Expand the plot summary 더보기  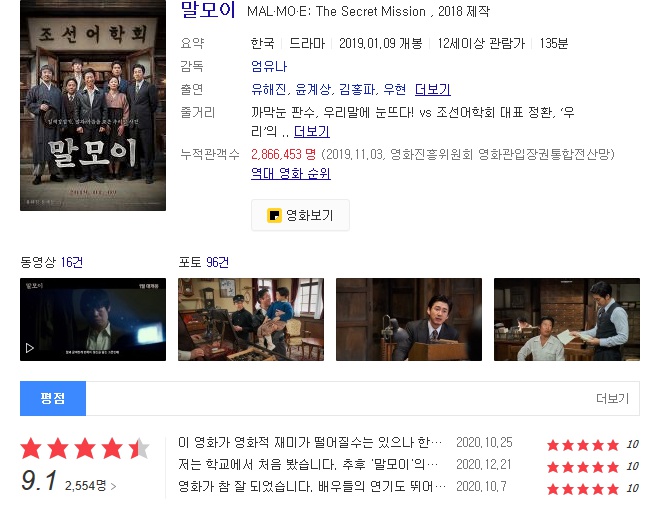pyautogui.click(x=312, y=131)
